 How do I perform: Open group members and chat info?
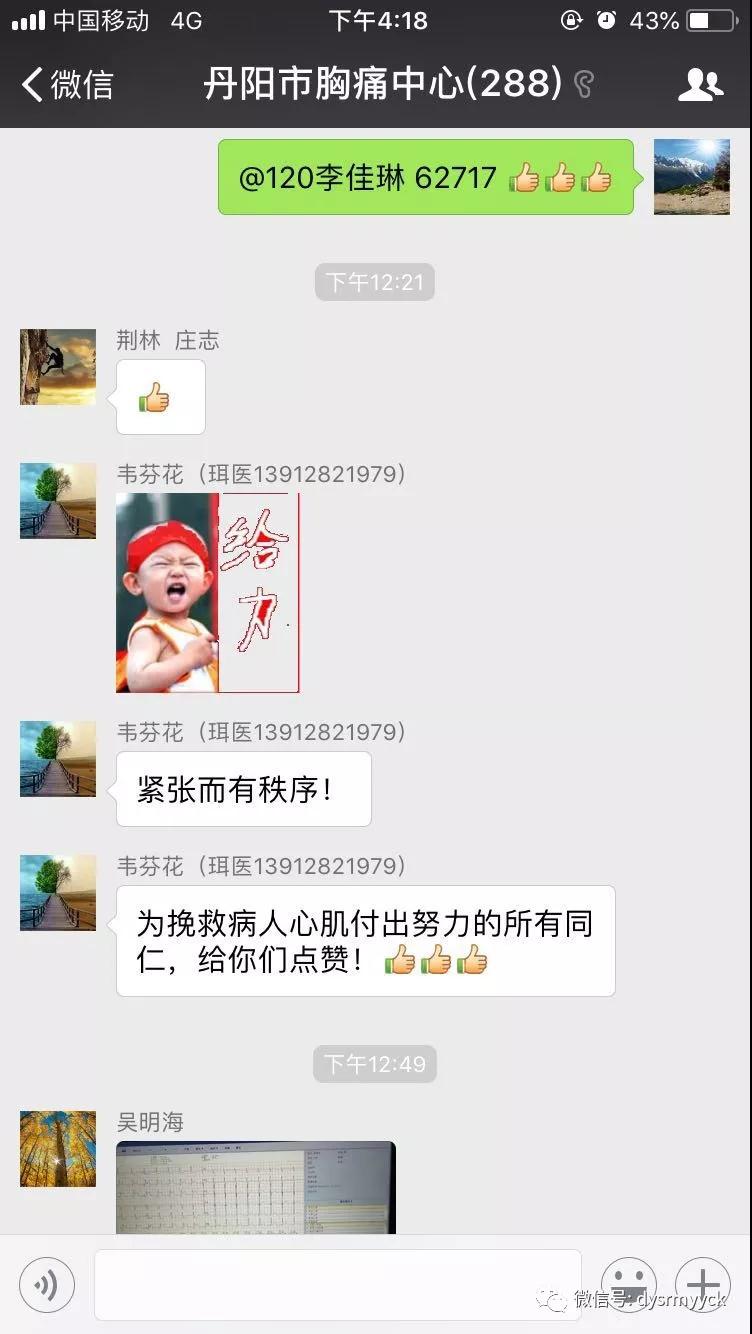tap(700, 85)
